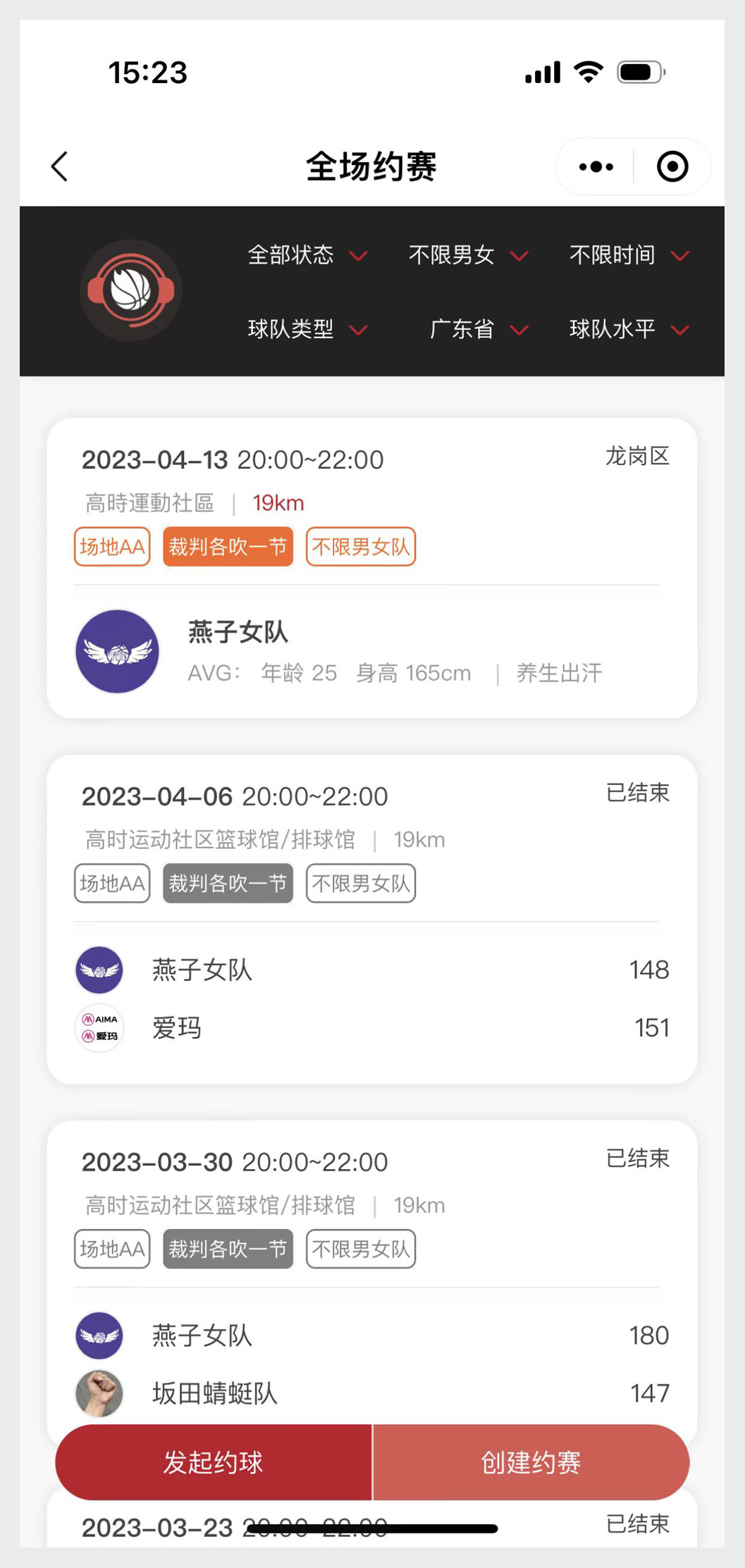
Task: Tap the 创建约赛 button
Action: click(531, 1462)
